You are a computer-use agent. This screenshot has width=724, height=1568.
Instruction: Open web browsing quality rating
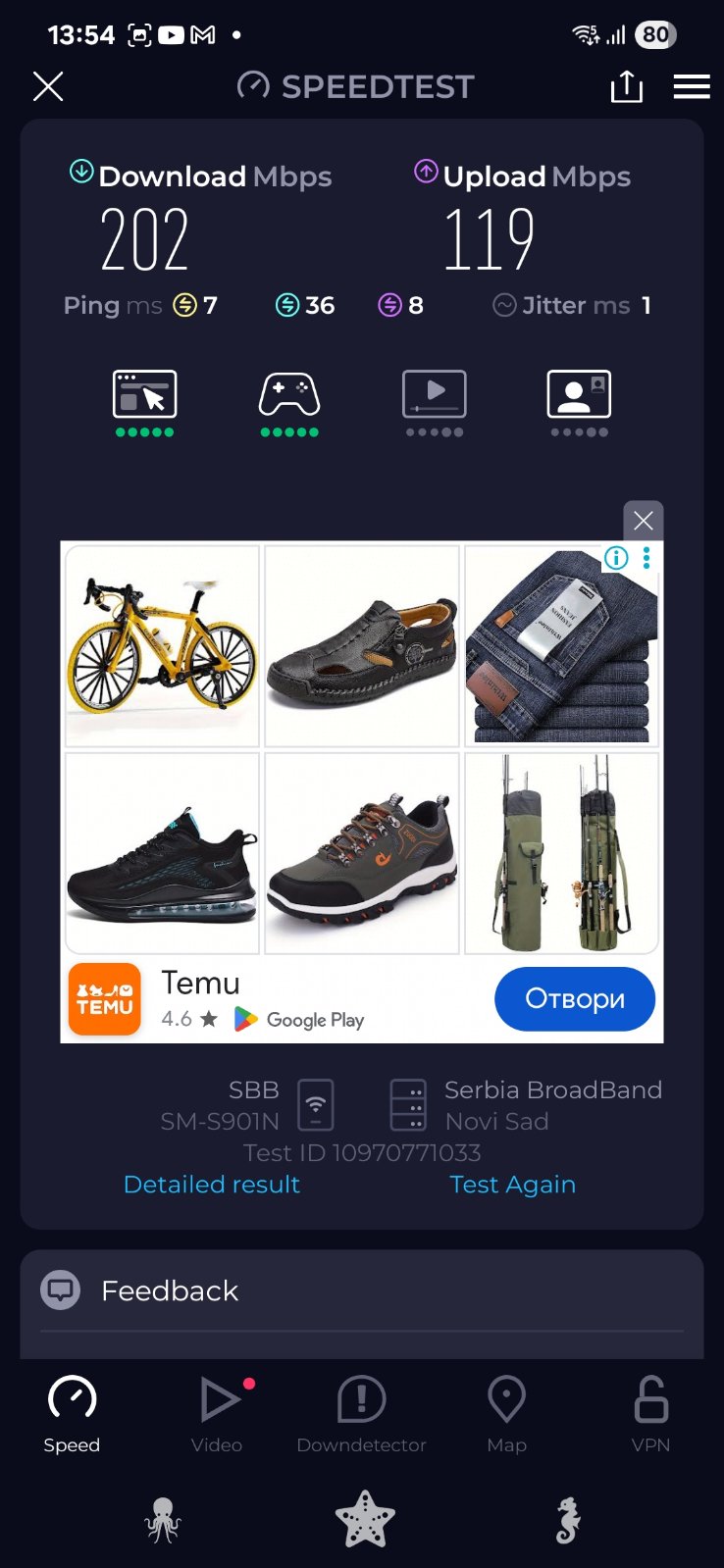point(145,400)
